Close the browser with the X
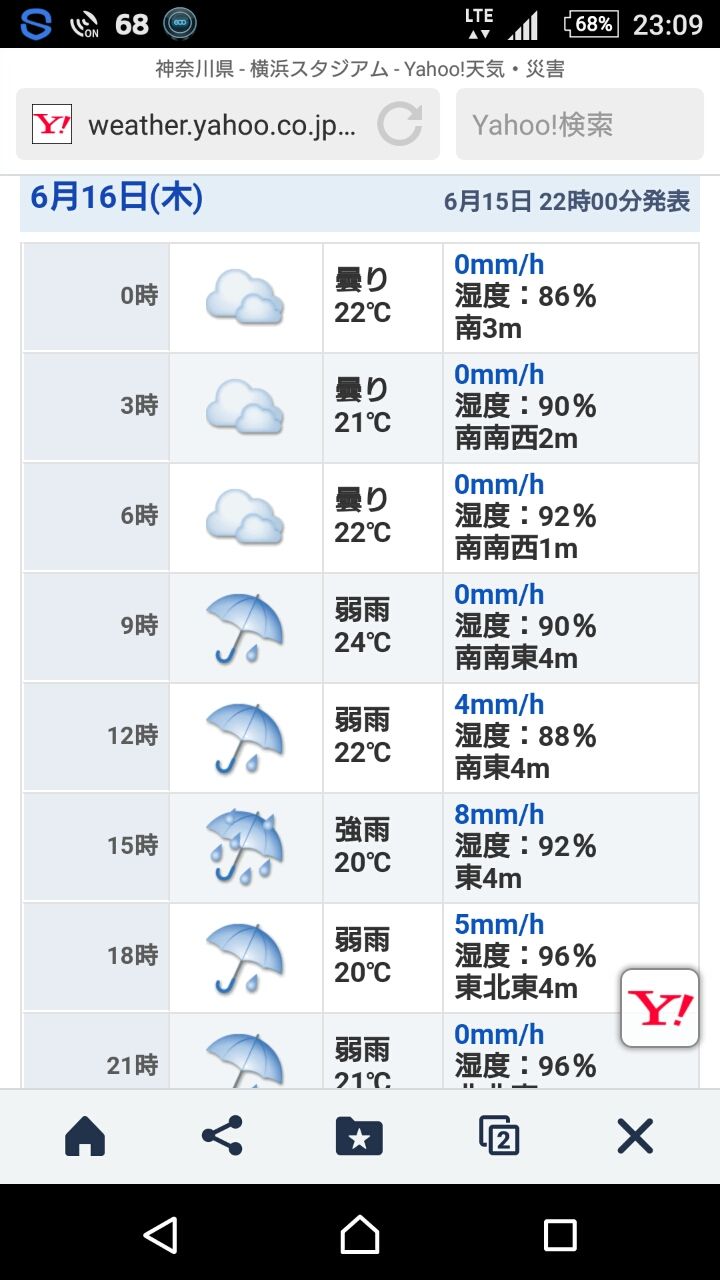The width and height of the screenshot is (720, 1280). click(635, 1136)
